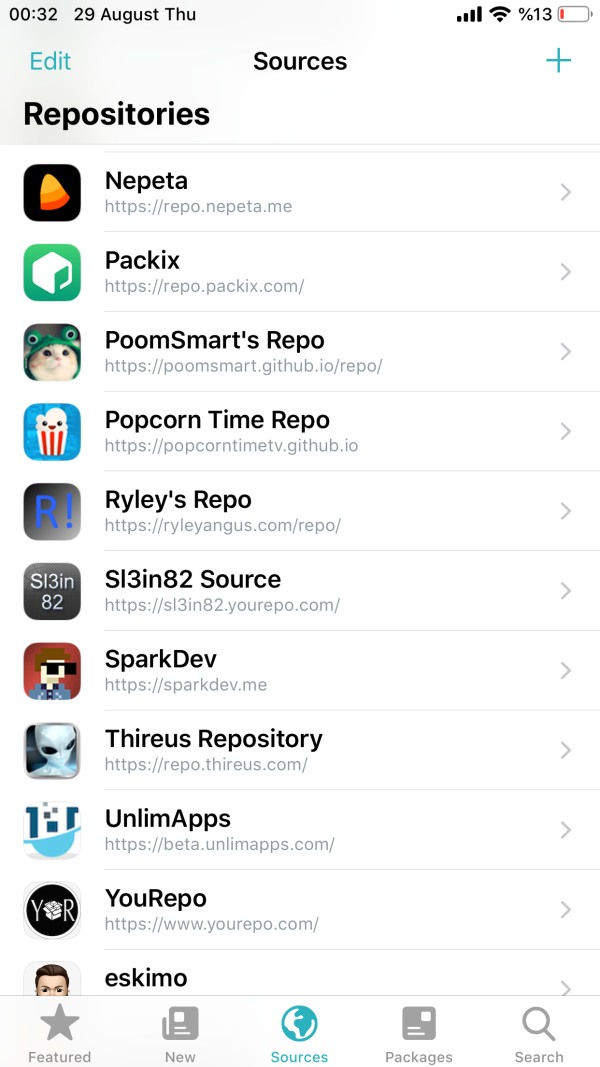View Ryley's Repo
The image size is (600, 1067).
click(300, 511)
